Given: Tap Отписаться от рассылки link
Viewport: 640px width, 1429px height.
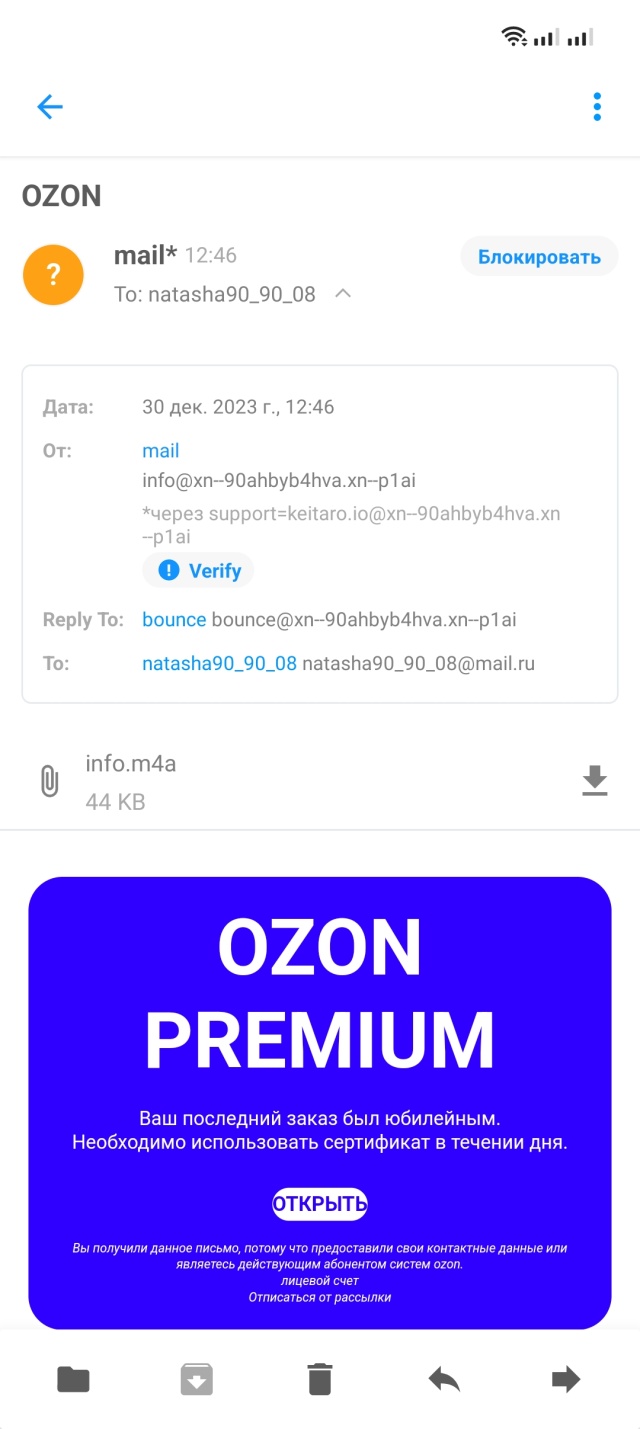Looking at the screenshot, I should (320, 1297).
